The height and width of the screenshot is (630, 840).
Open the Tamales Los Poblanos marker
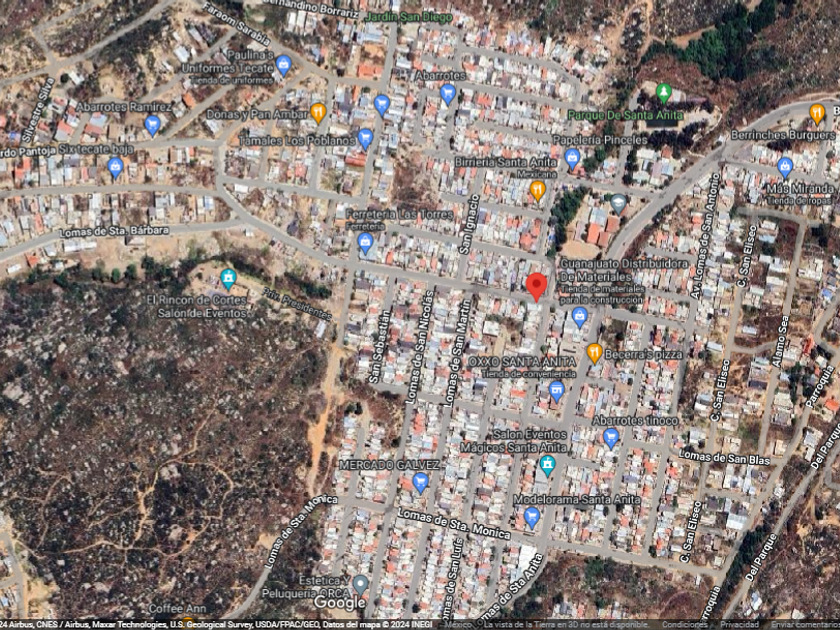[365, 139]
